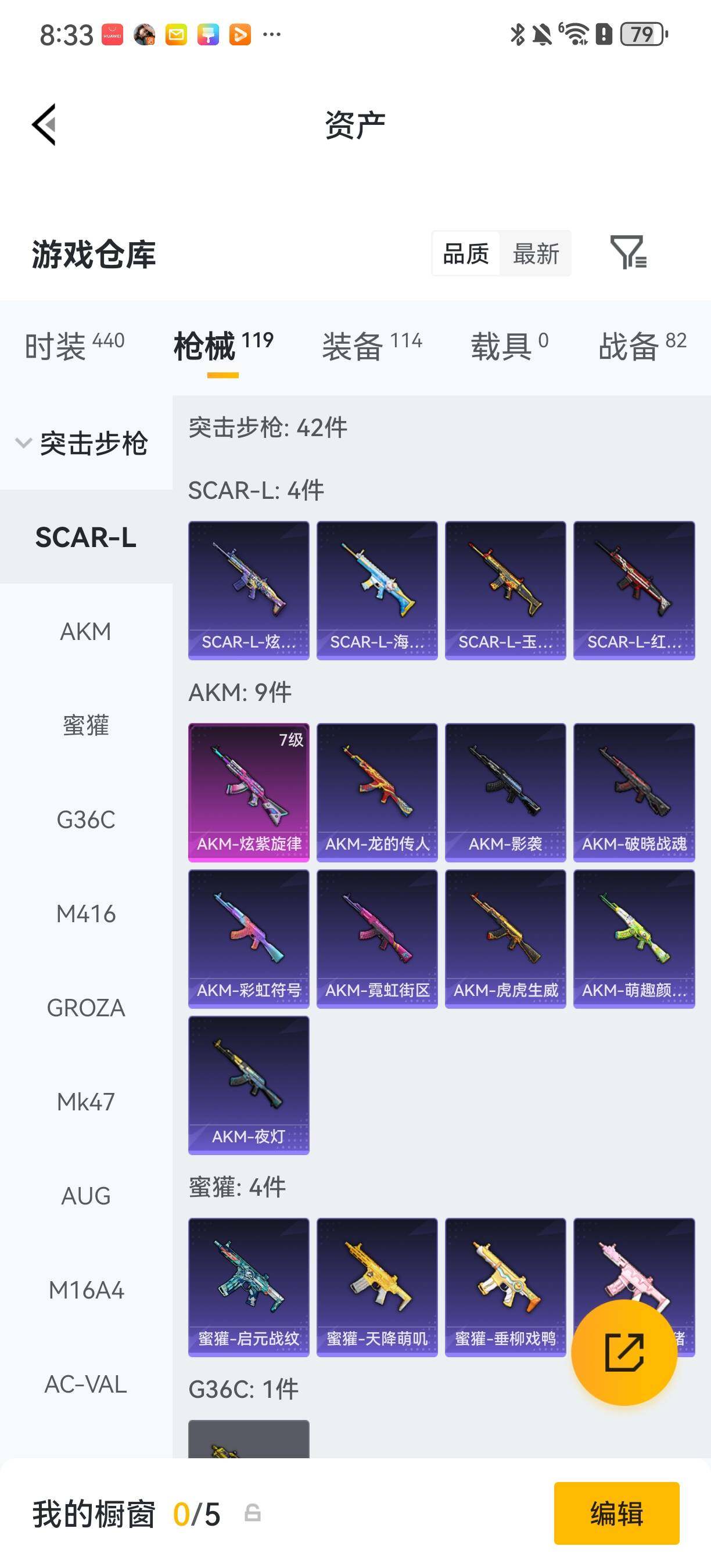Sort the warehouse by 最新

point(536,254)
